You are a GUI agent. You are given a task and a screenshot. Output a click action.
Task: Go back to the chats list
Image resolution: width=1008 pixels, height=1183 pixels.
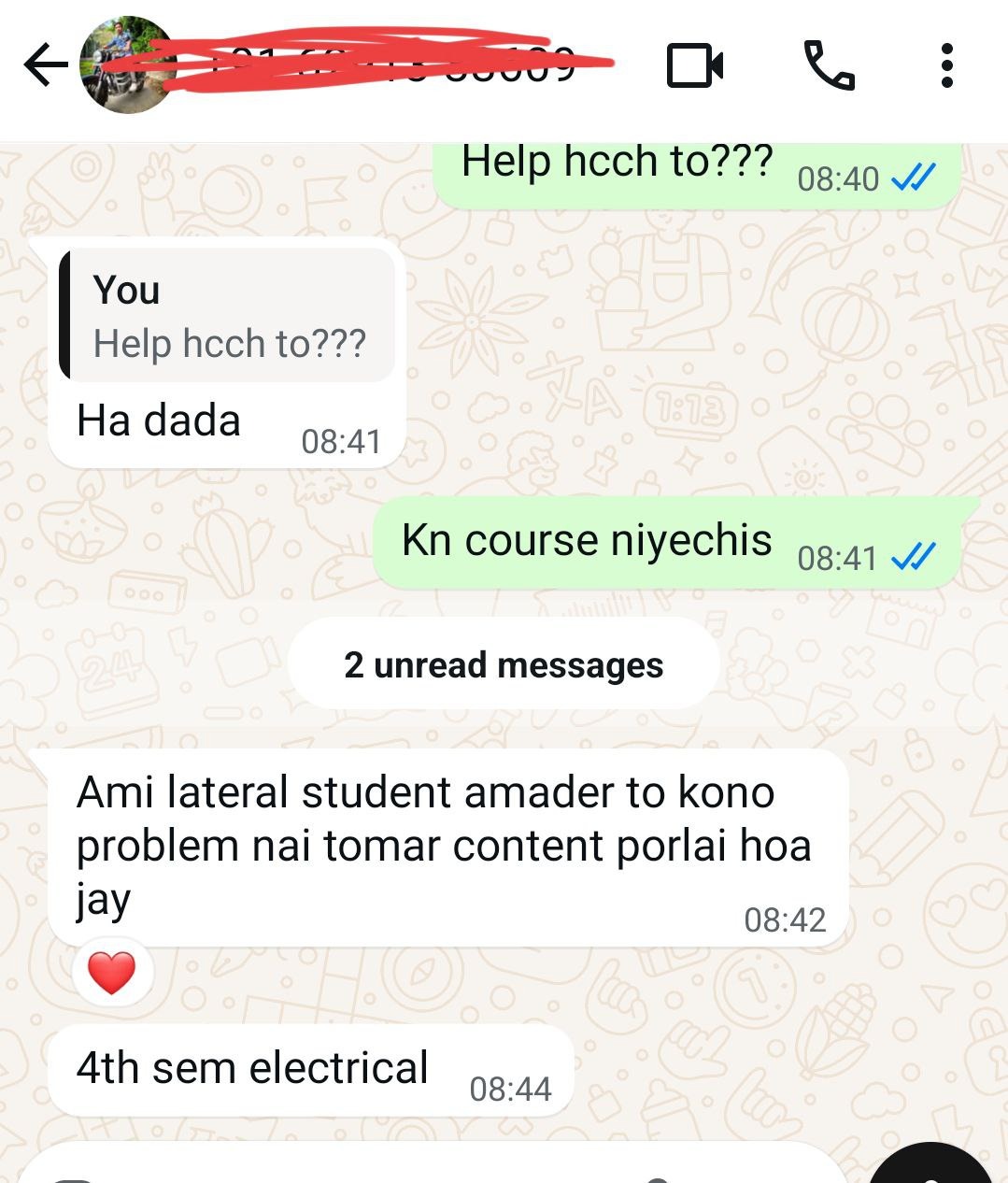coord(45,65)
